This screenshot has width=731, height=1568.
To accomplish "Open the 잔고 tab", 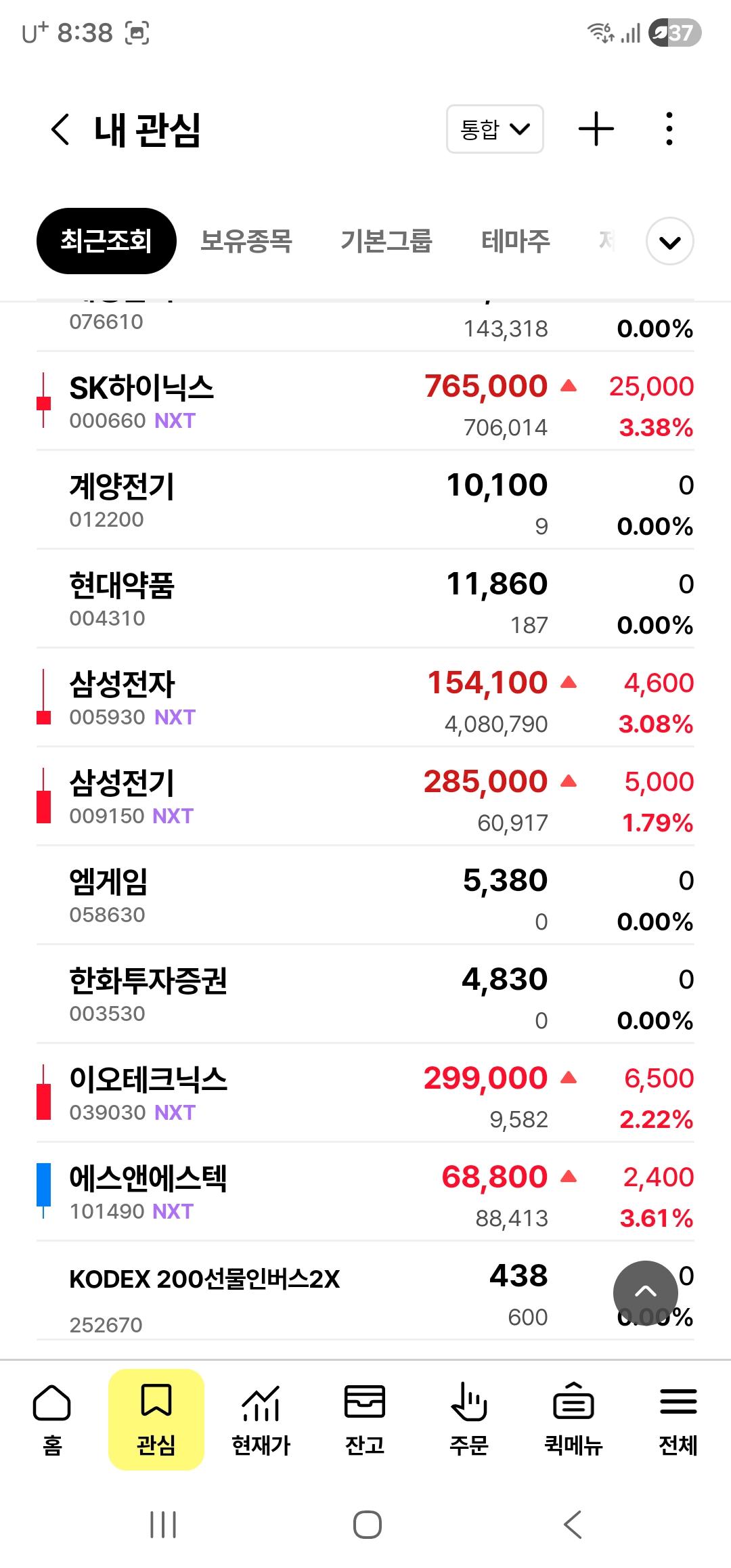I will [365, 1419].
